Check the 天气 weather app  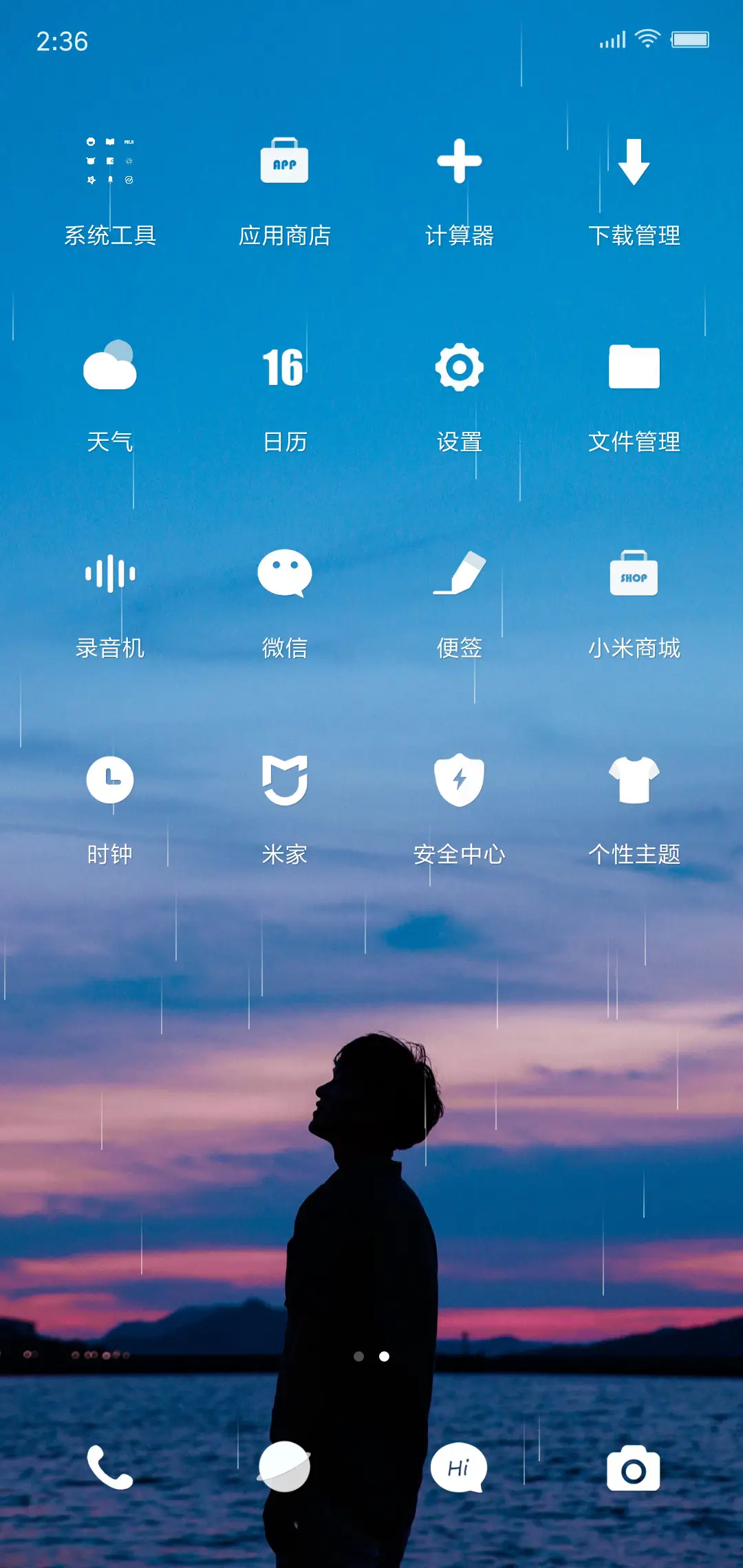[110, 368]
